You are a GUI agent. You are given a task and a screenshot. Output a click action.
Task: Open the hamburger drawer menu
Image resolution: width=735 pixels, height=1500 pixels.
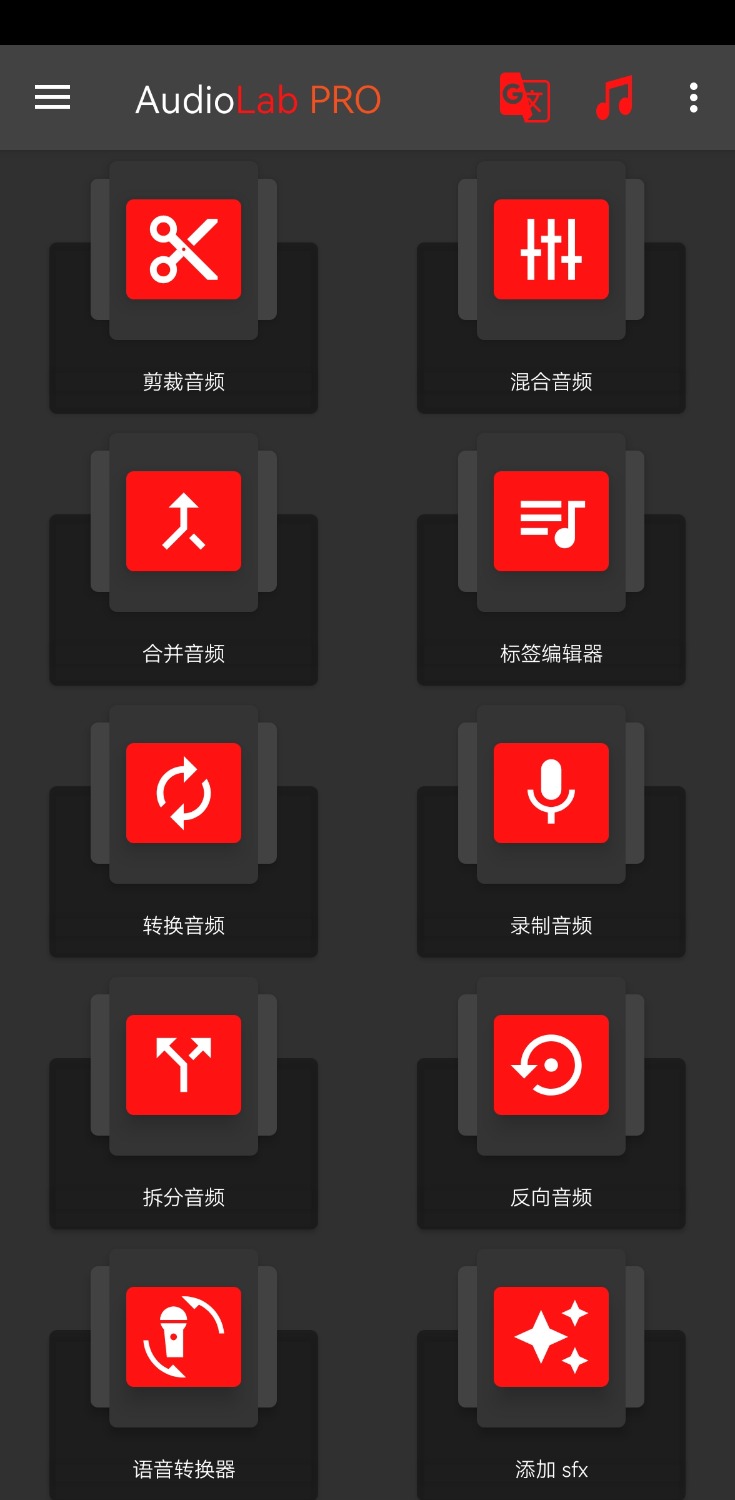pyautogui.click(x=52, y=98)
